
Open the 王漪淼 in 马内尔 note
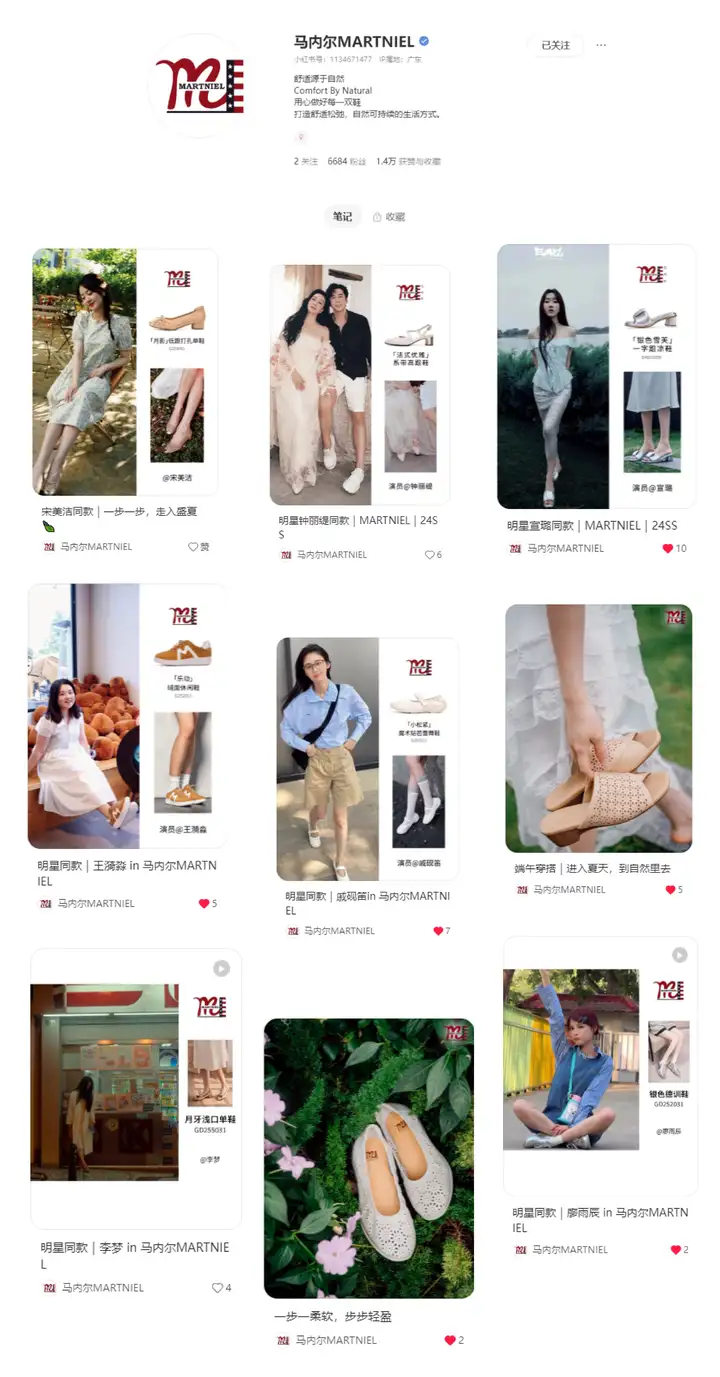point(126,716)
